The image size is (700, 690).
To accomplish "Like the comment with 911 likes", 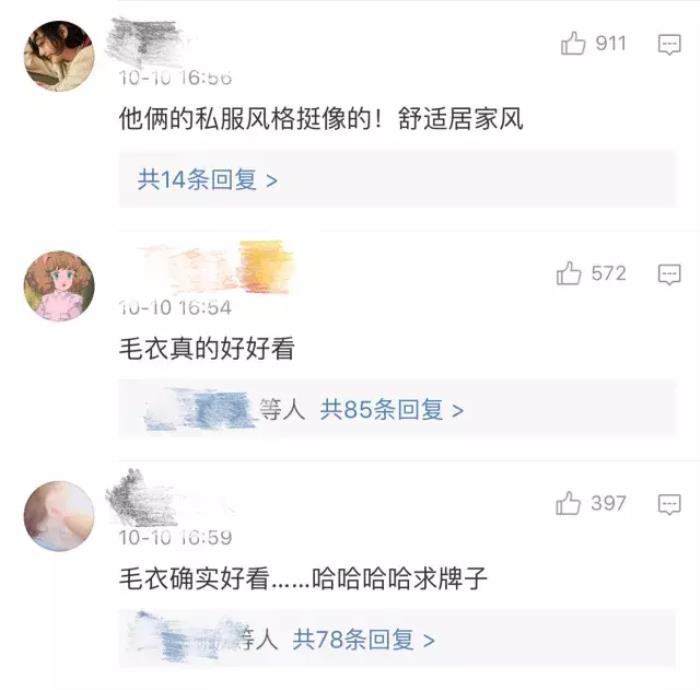I will tap(573, 43).
